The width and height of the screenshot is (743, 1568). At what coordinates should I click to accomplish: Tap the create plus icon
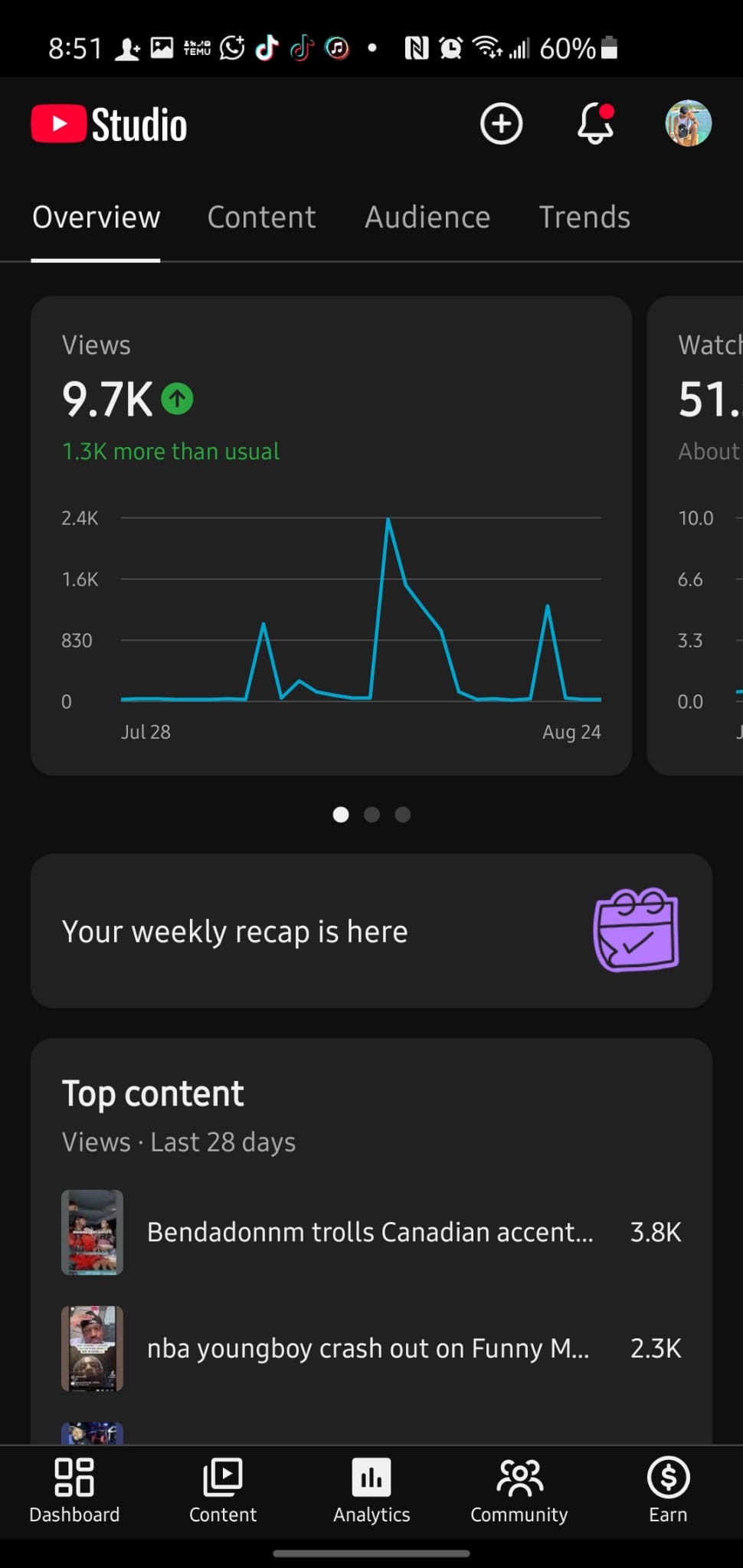501,124
